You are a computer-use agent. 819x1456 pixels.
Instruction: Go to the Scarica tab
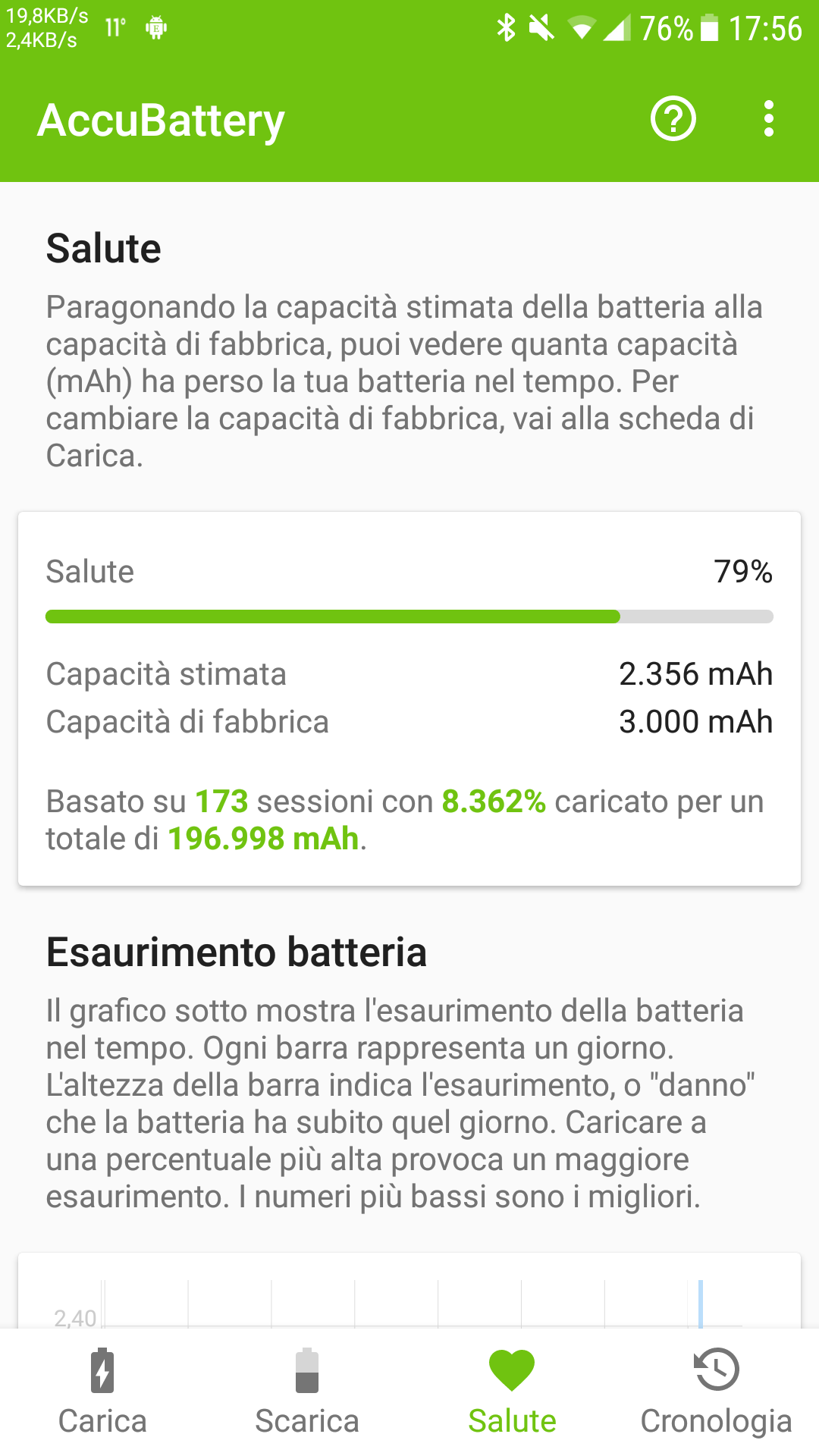[x=307, y=1392]
